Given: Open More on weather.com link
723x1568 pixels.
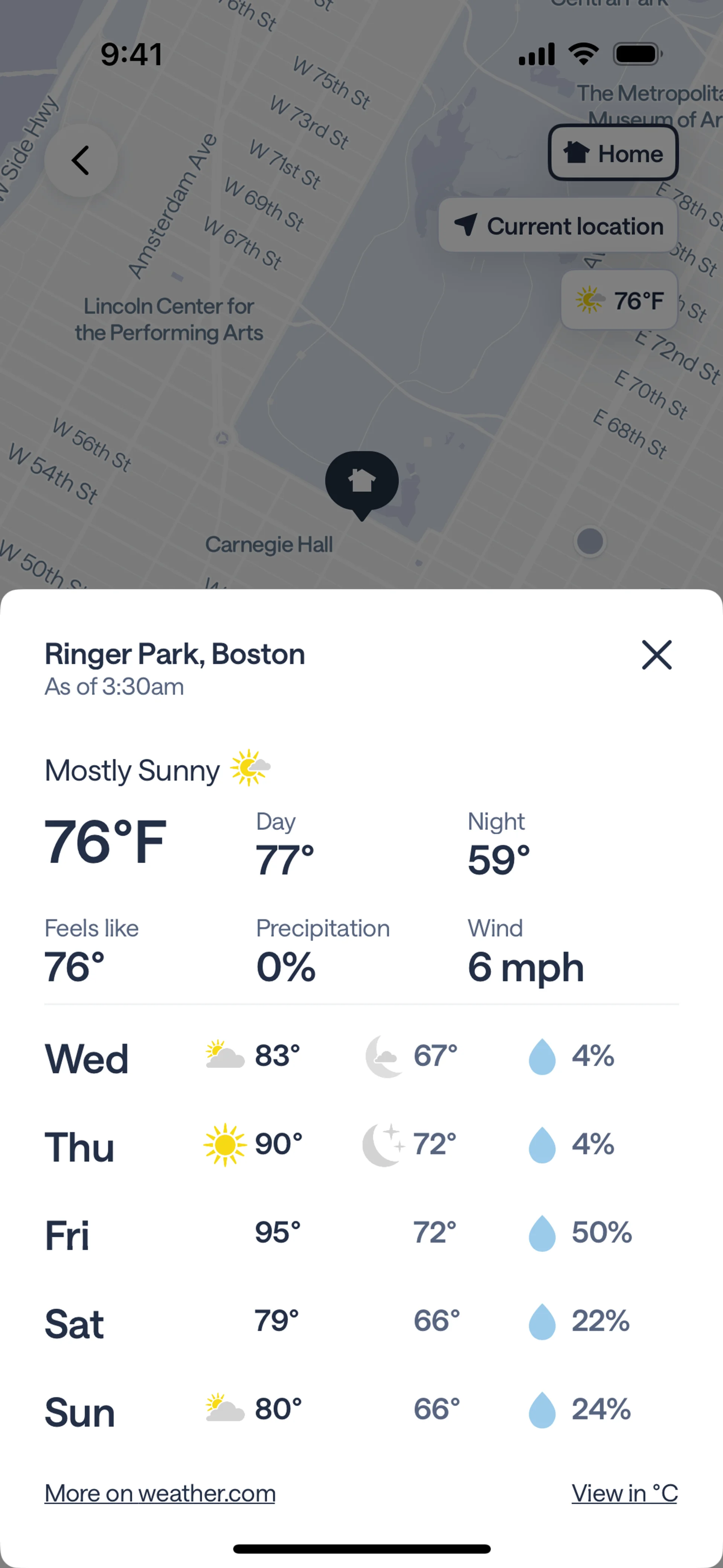Looking at the screenshot, I should click(x=160, y=1493).
